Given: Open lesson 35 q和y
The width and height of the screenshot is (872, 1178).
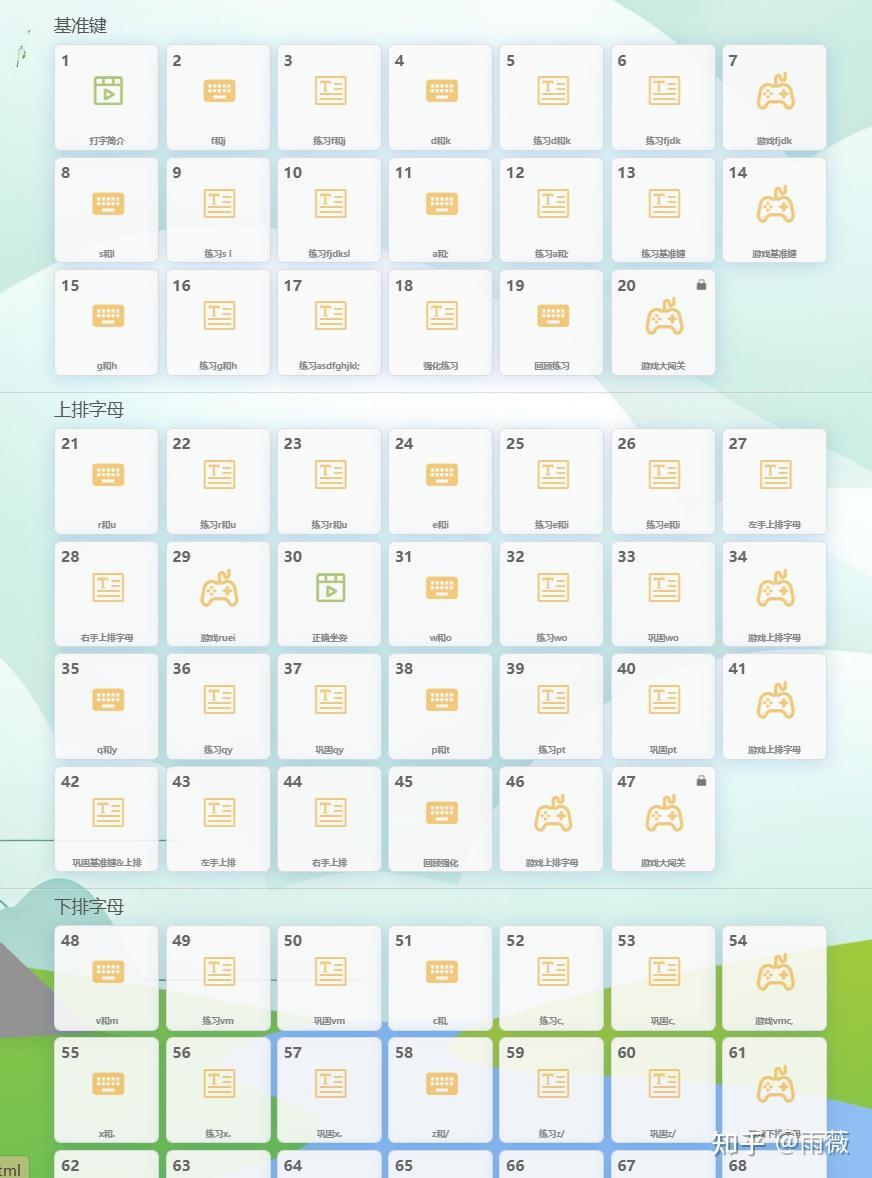Looking at the screenshot, I should (107, 706).
